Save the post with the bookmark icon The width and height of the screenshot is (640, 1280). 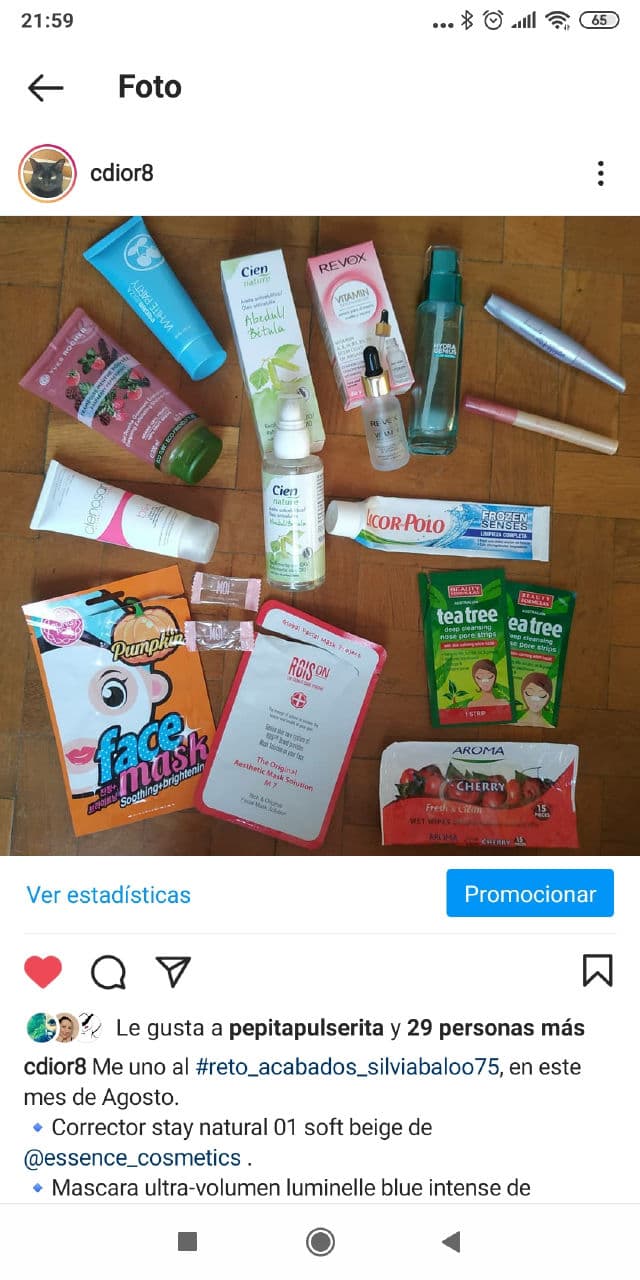tap(597, 970)
